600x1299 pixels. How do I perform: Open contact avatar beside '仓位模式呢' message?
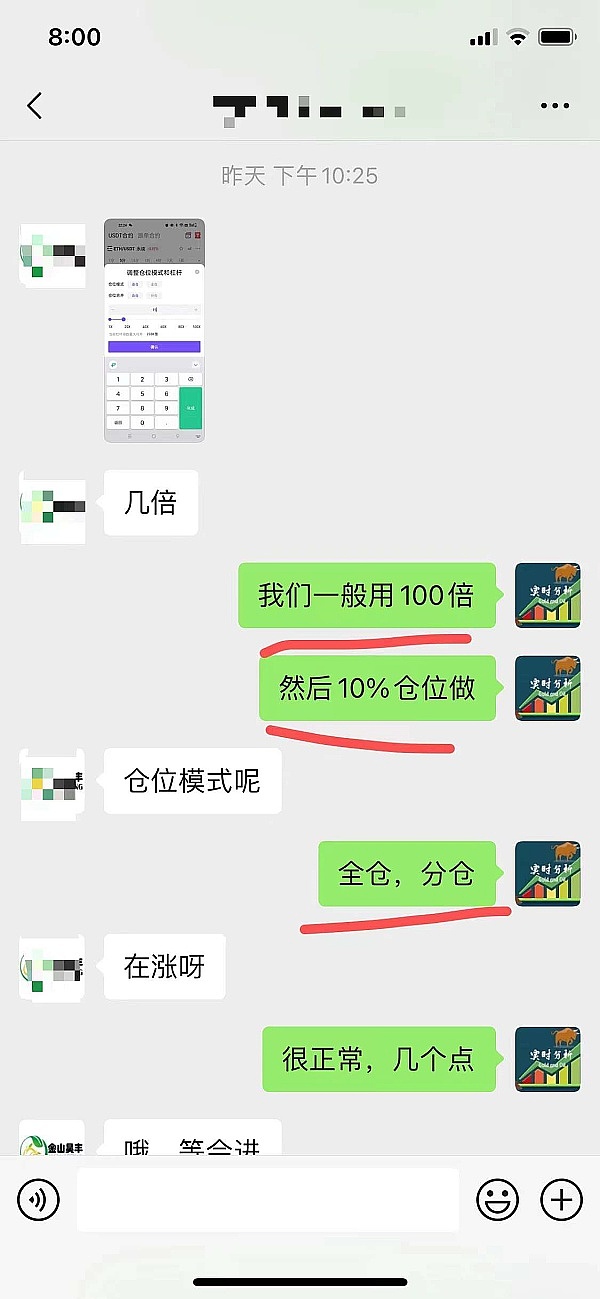[52, 781]
